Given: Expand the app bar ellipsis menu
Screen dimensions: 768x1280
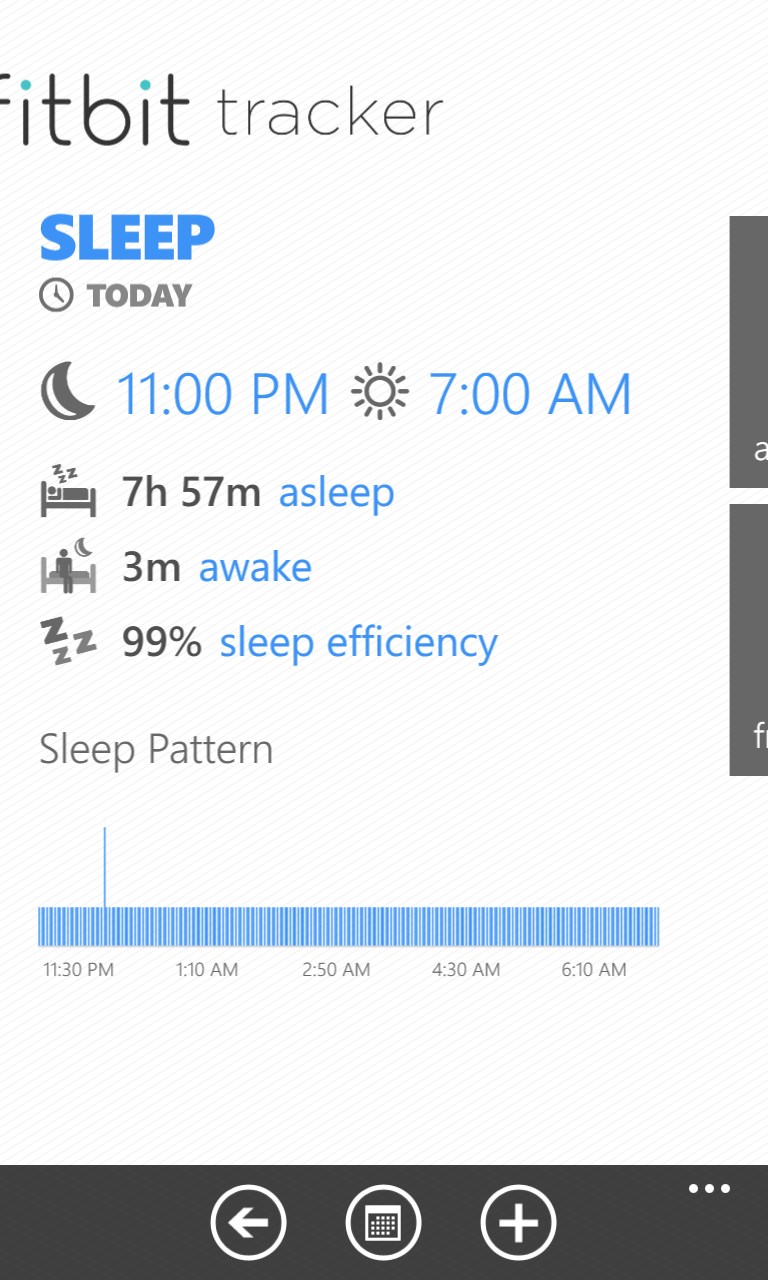Looking at the screenshot, I should click(x=709, y=1188).
